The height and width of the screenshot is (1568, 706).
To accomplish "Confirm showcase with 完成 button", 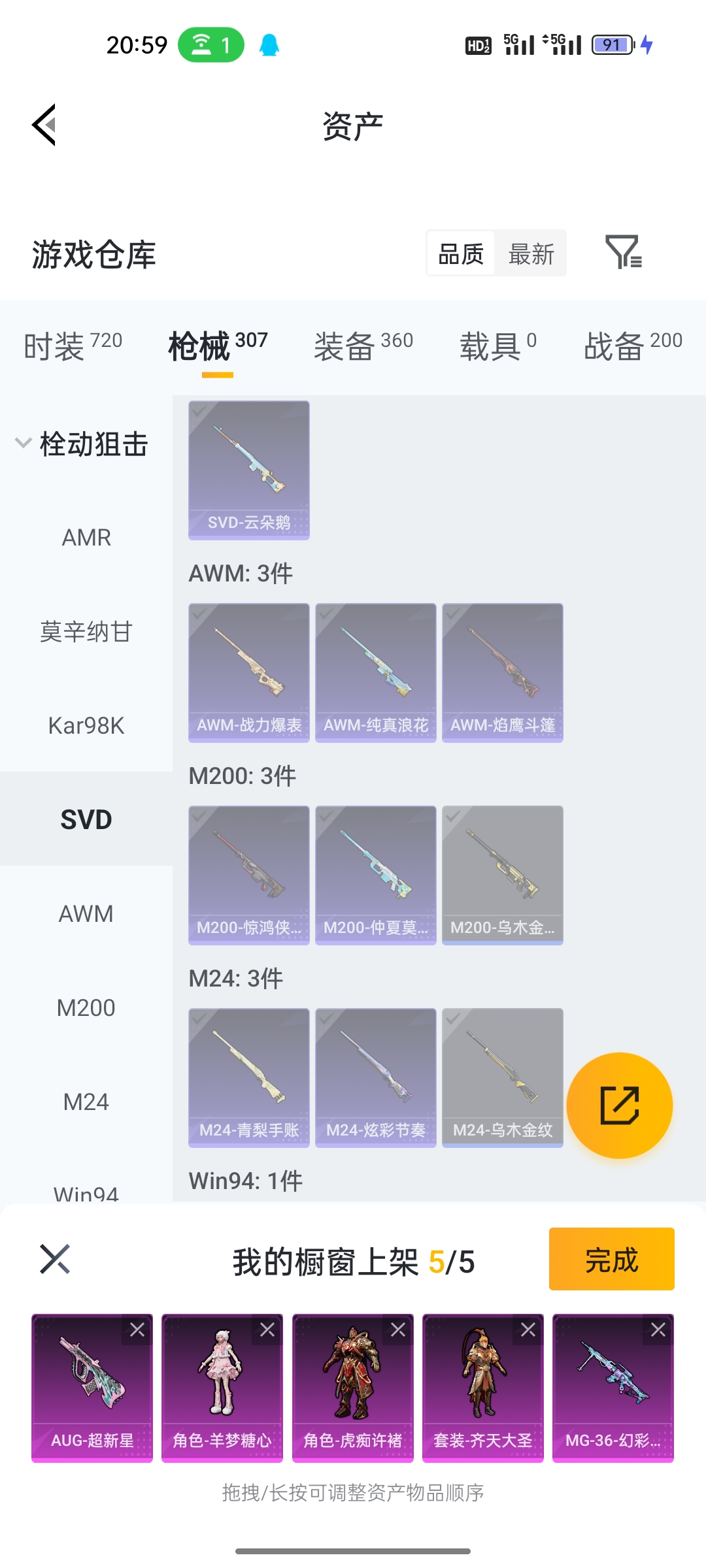I will click(x=612, y=1259).
